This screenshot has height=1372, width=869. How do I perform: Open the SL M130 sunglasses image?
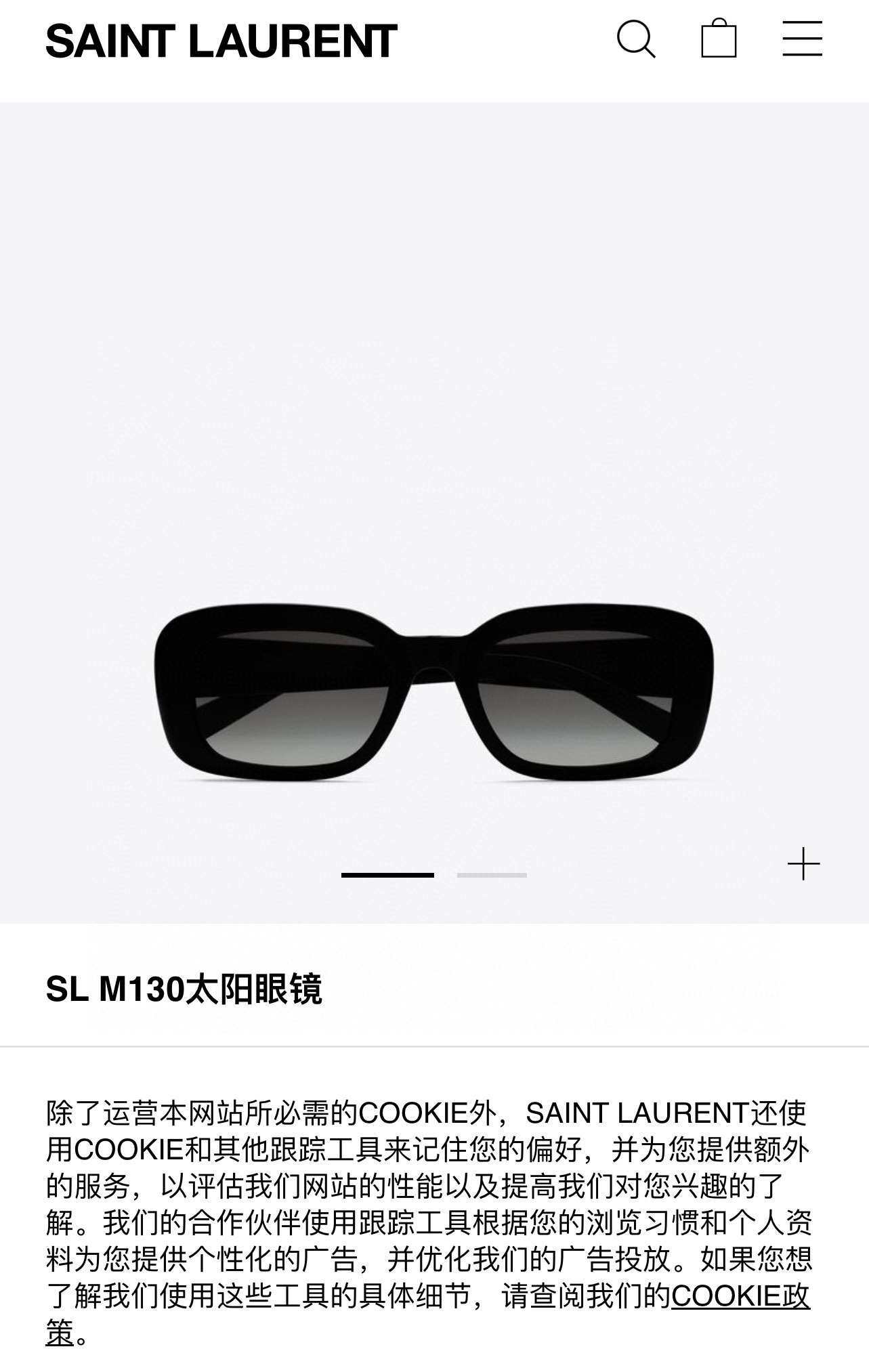click(x=433, y=691)
